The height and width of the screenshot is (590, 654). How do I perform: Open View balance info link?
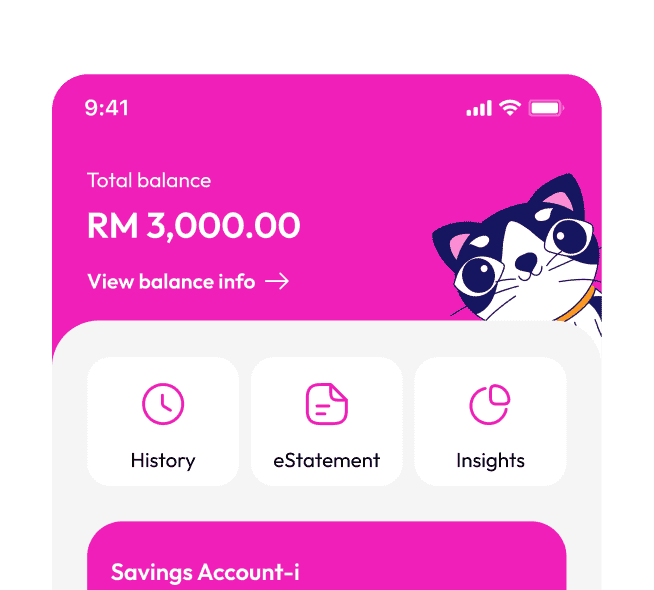coord(188,282)
